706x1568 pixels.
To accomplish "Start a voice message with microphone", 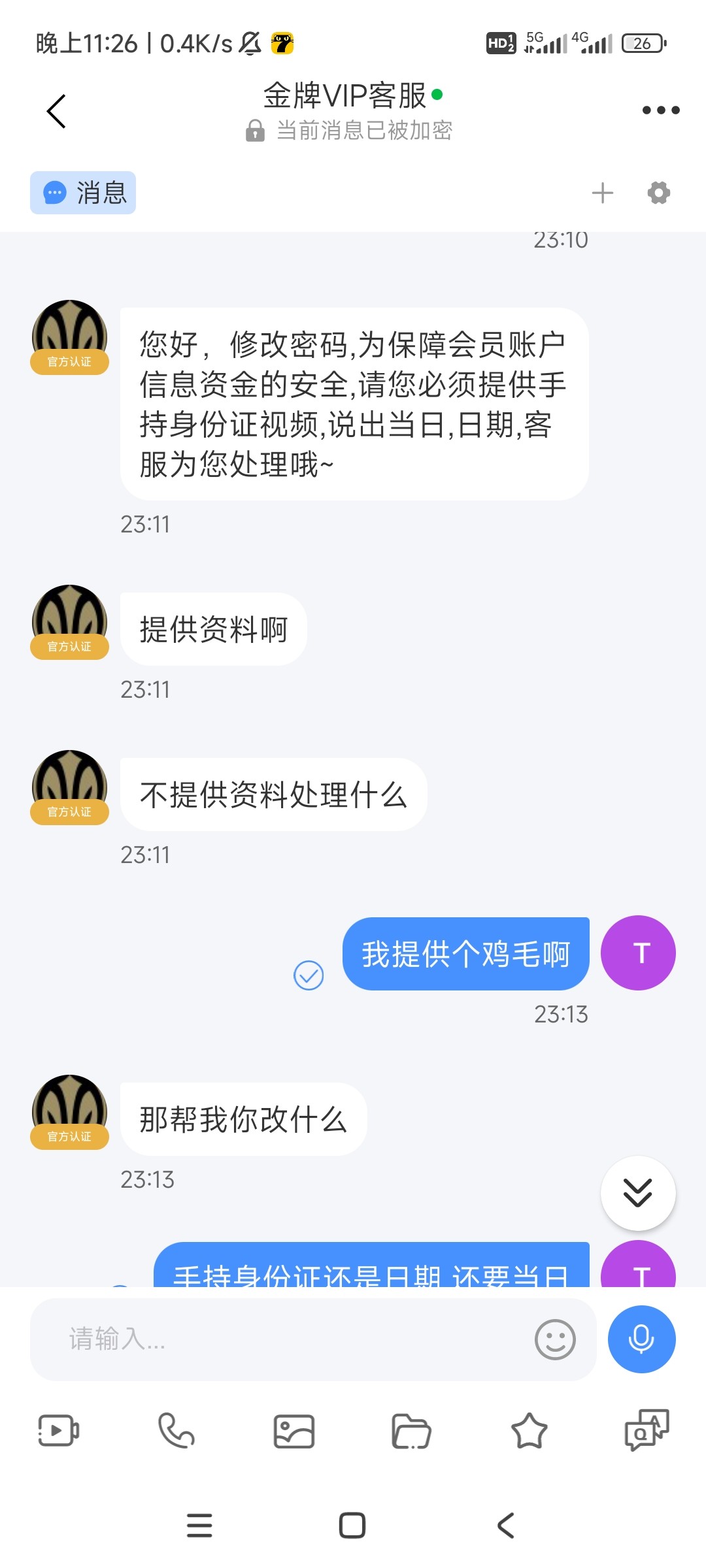I will pyautogui.click(x=641, y=1339).
